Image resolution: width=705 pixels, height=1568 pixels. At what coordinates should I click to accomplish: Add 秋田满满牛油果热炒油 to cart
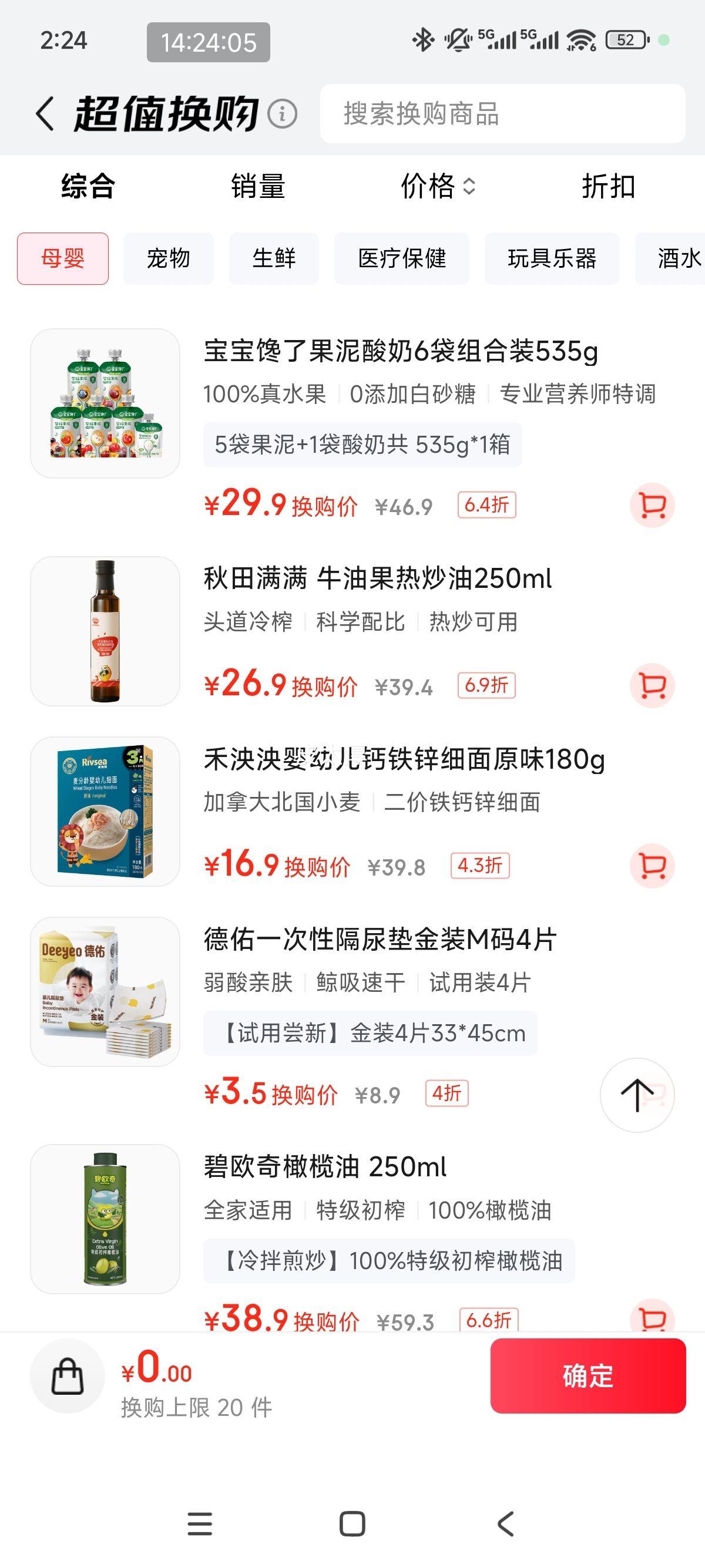[x=652, y=685]
